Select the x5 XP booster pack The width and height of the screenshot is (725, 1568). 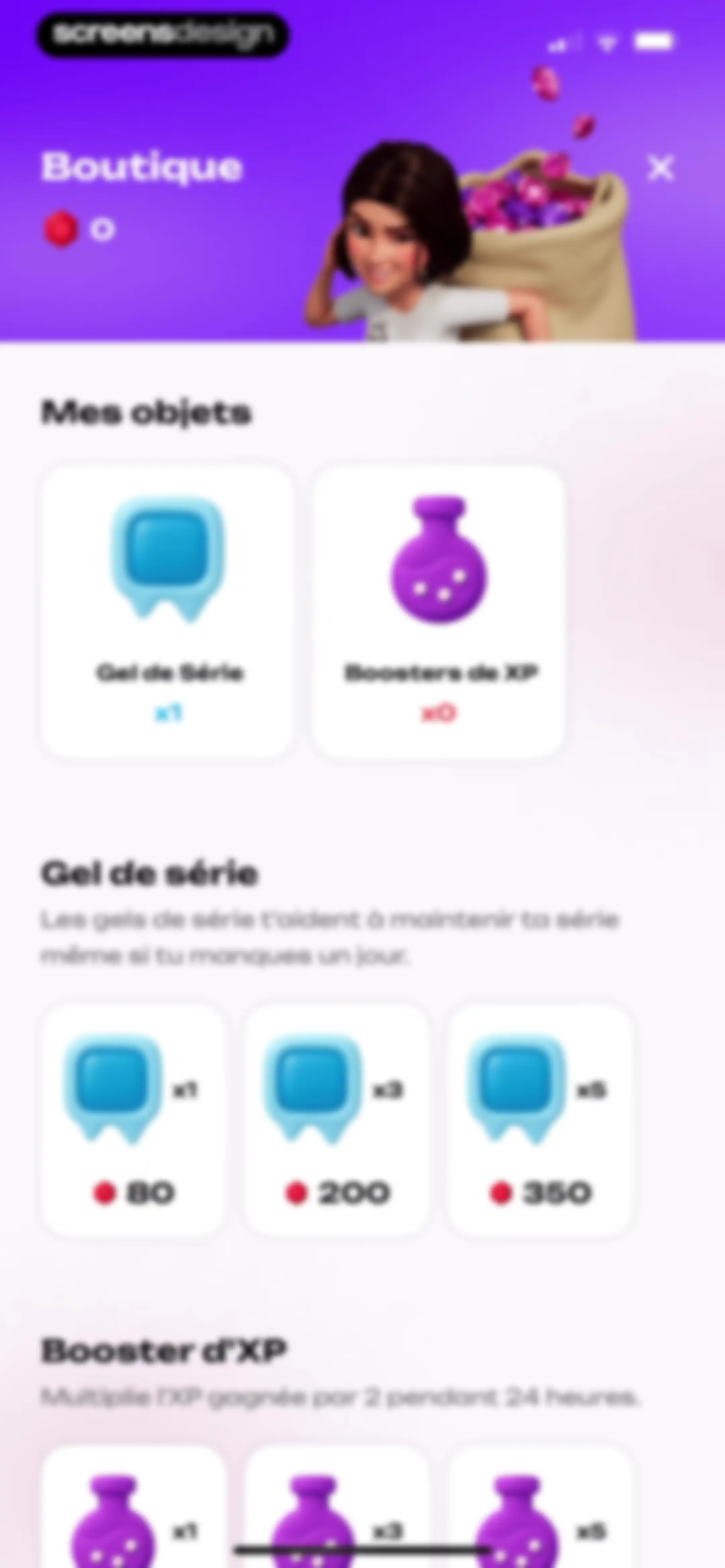[x=540, y=1507]
